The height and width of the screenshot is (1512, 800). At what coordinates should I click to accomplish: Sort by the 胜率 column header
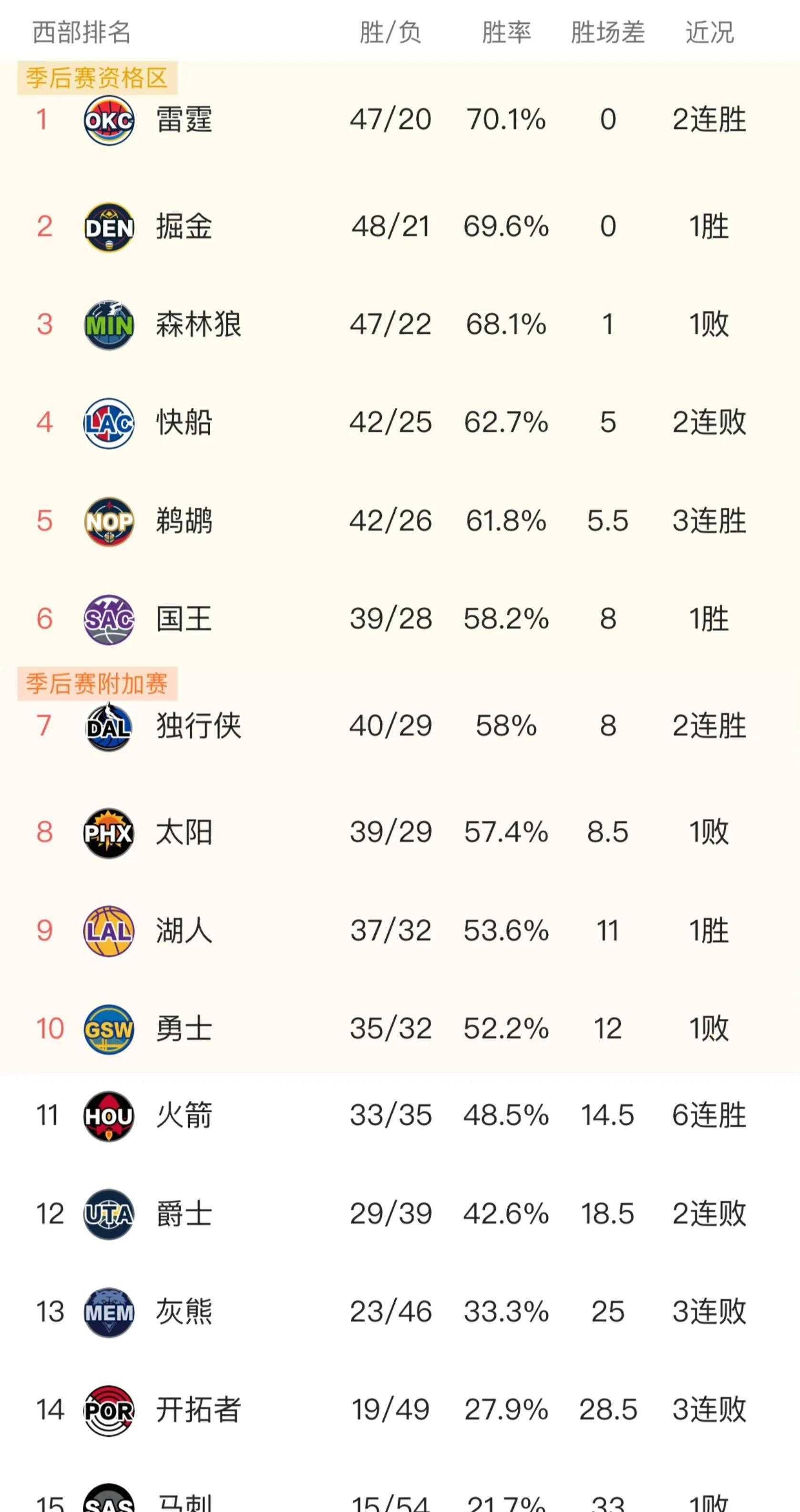[x=507, y=33]
